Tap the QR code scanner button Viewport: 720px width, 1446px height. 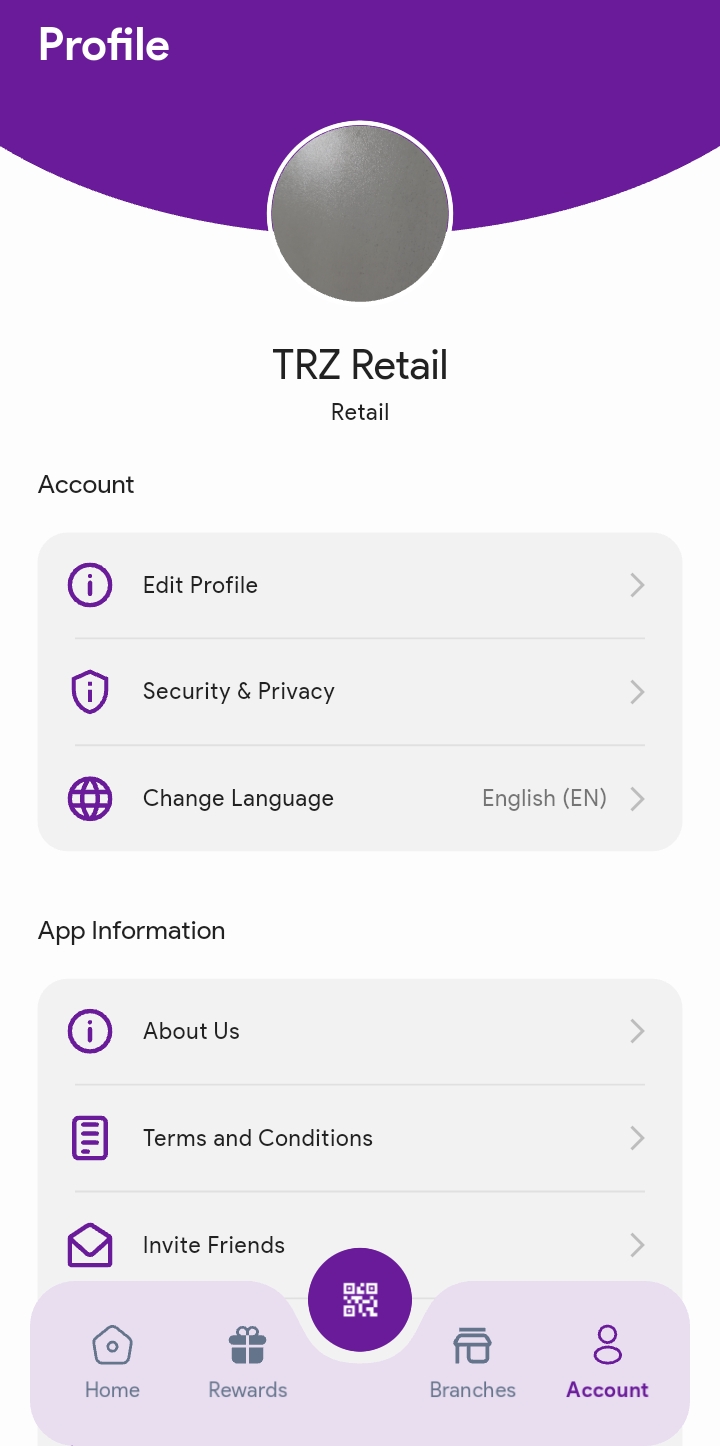click(360, 1300)
